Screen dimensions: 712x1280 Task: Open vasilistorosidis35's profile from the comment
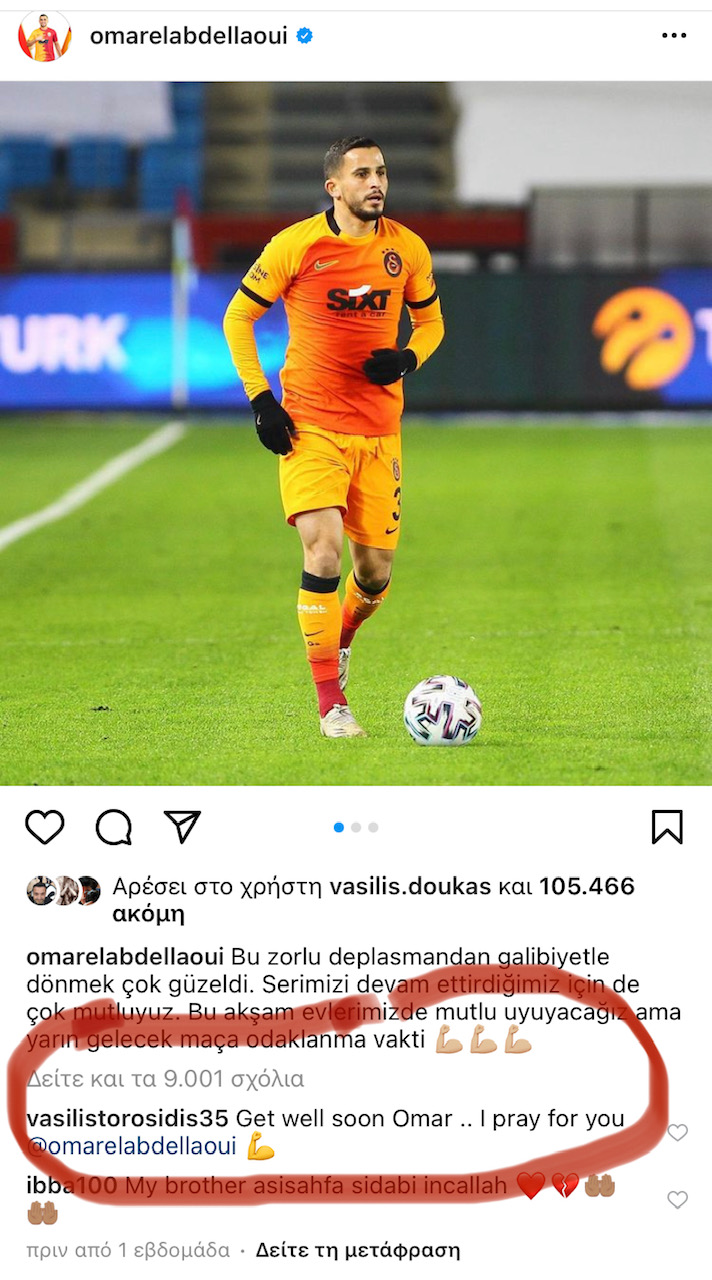point(128,1118)
